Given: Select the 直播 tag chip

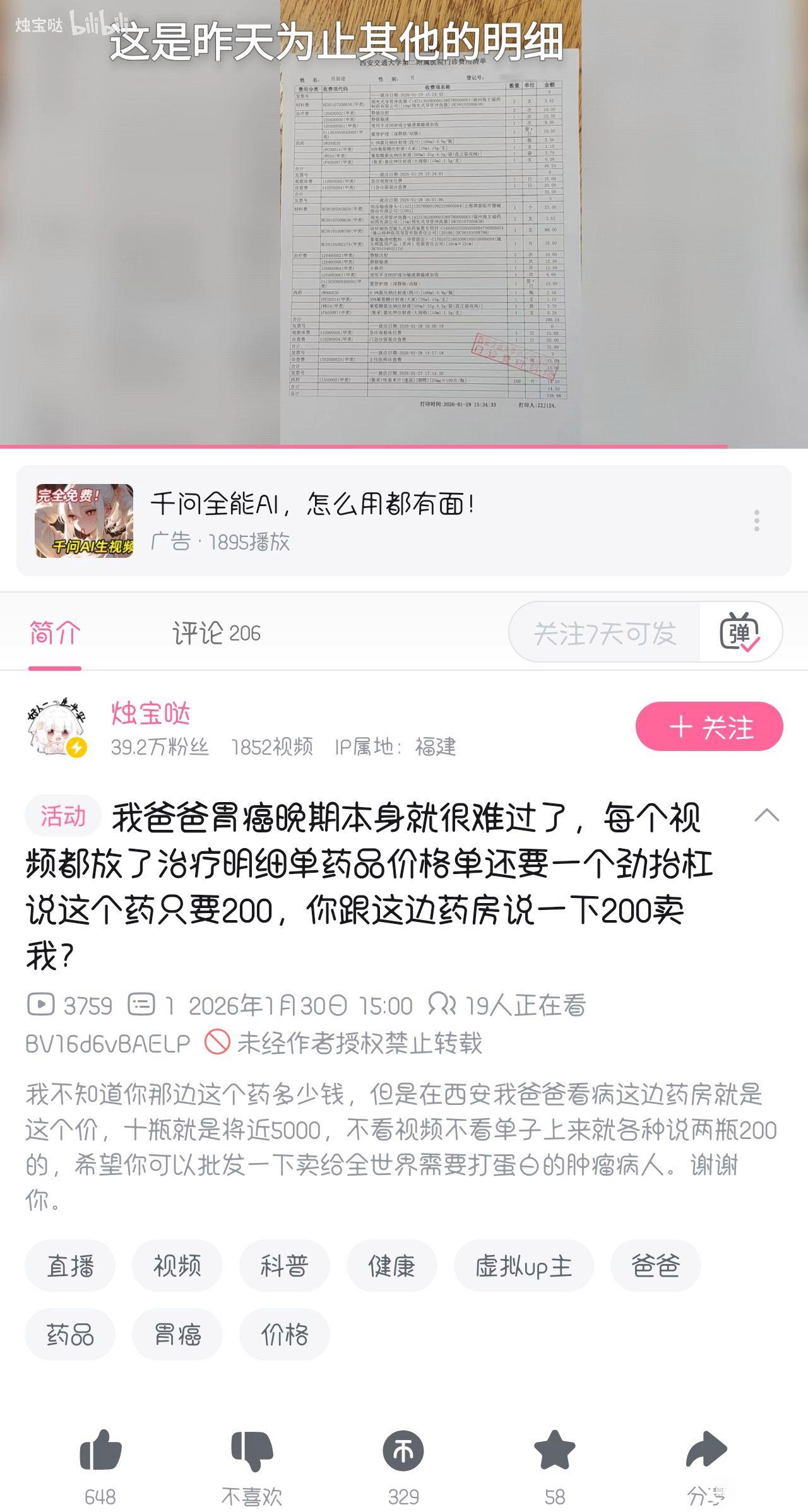Looking at the screenshot, I should pos(70,1265).
